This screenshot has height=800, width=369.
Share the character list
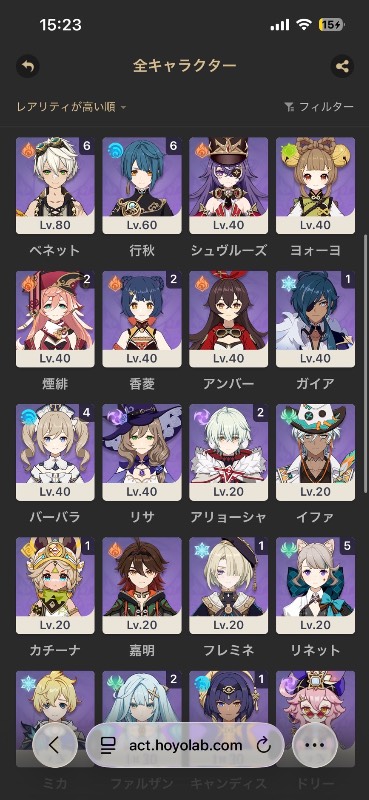342,66
